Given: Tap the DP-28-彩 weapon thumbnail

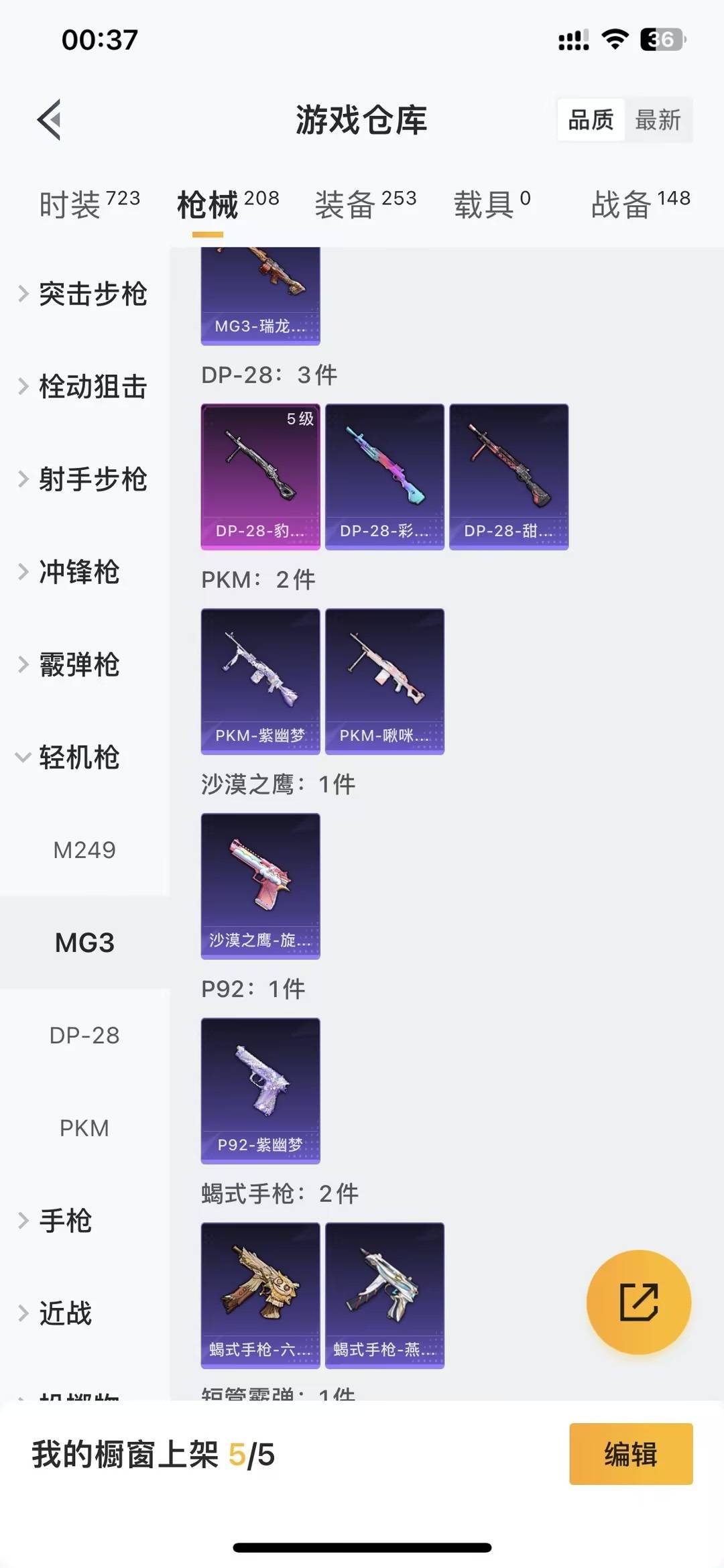Looking at the screenshot, I should tap(385, 477).
